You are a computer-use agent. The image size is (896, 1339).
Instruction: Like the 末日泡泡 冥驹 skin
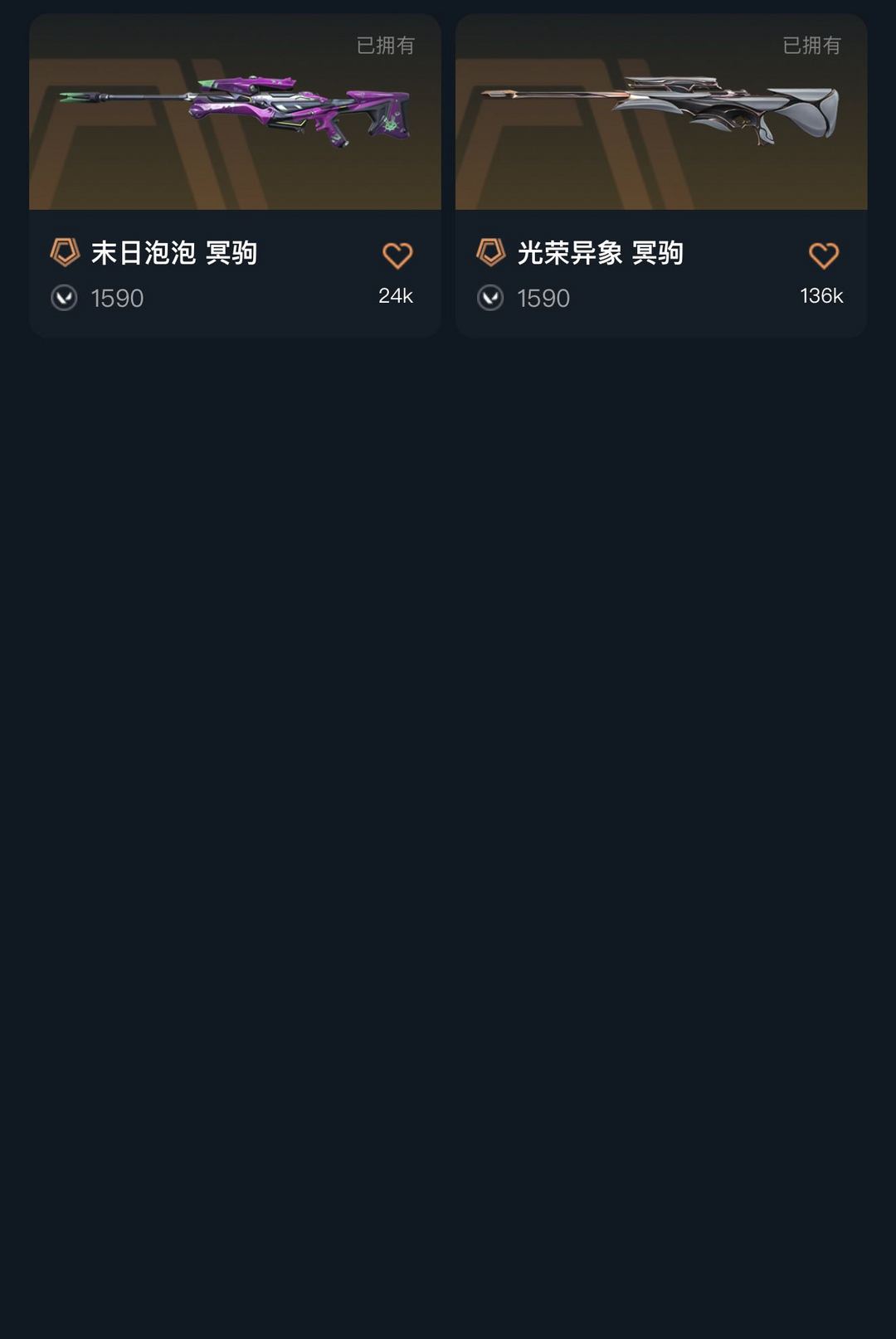coord(397,256)
